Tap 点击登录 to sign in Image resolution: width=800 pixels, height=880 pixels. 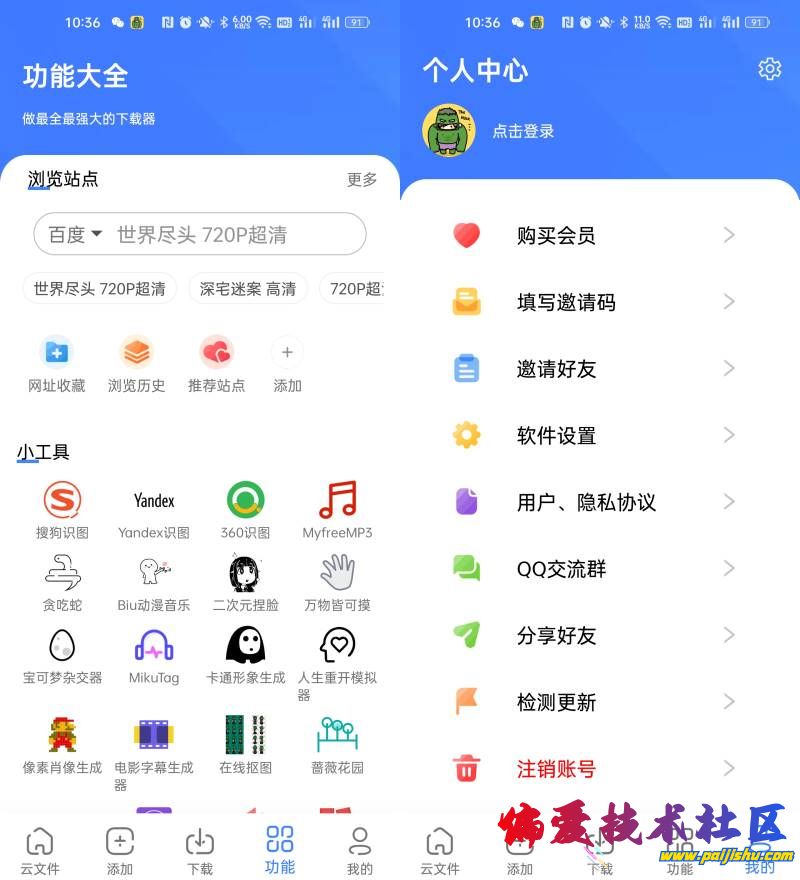523,131
